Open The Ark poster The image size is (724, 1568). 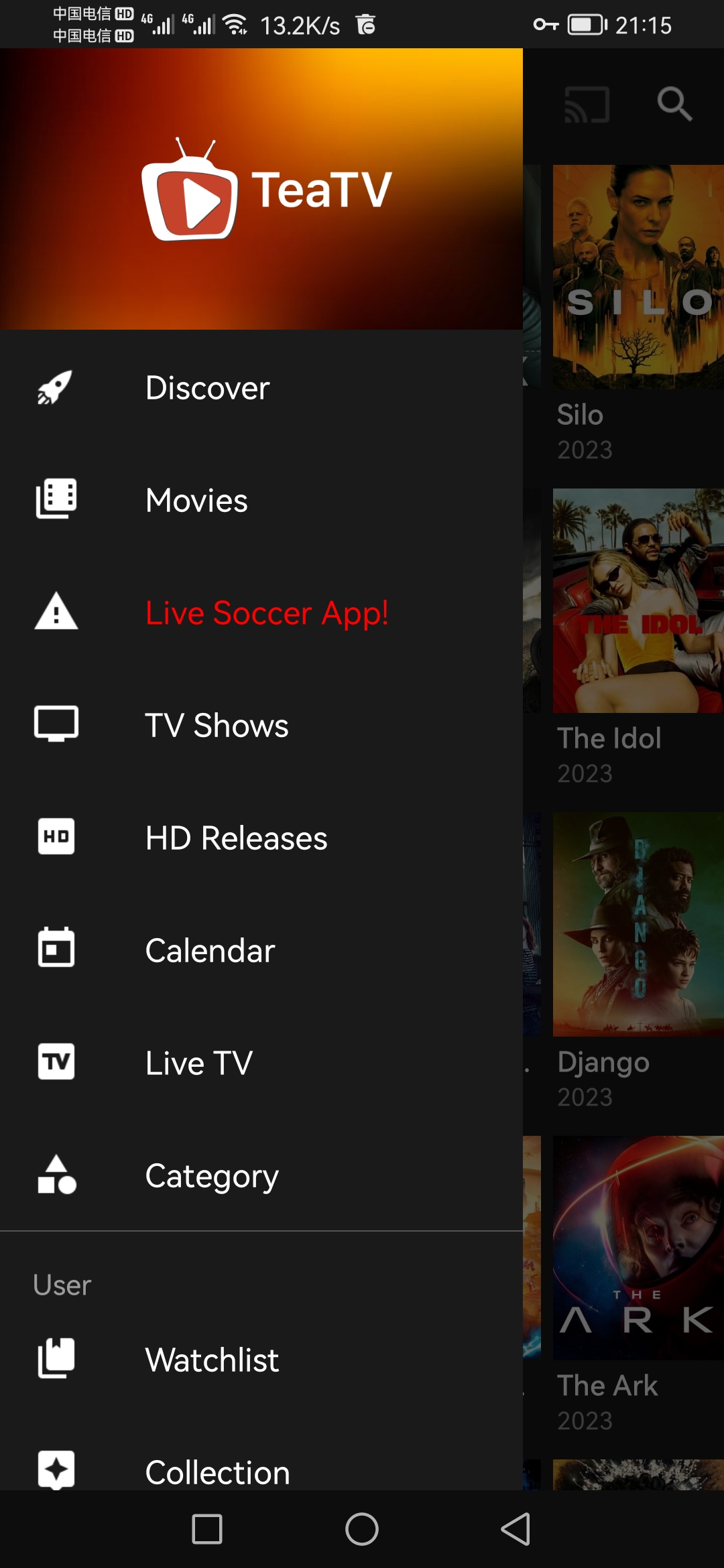[638, 1248]
